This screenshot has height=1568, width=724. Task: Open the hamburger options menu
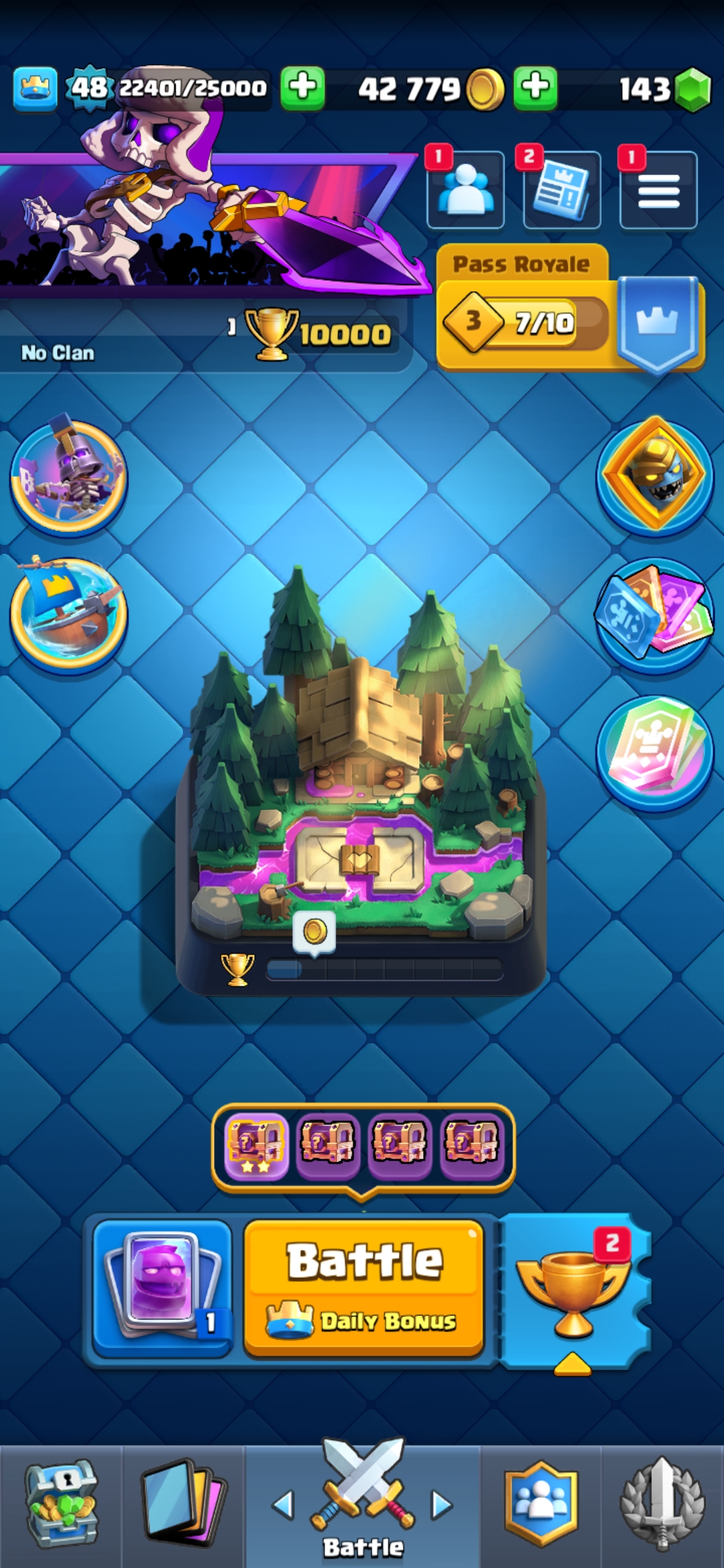(x=658, y=190)
